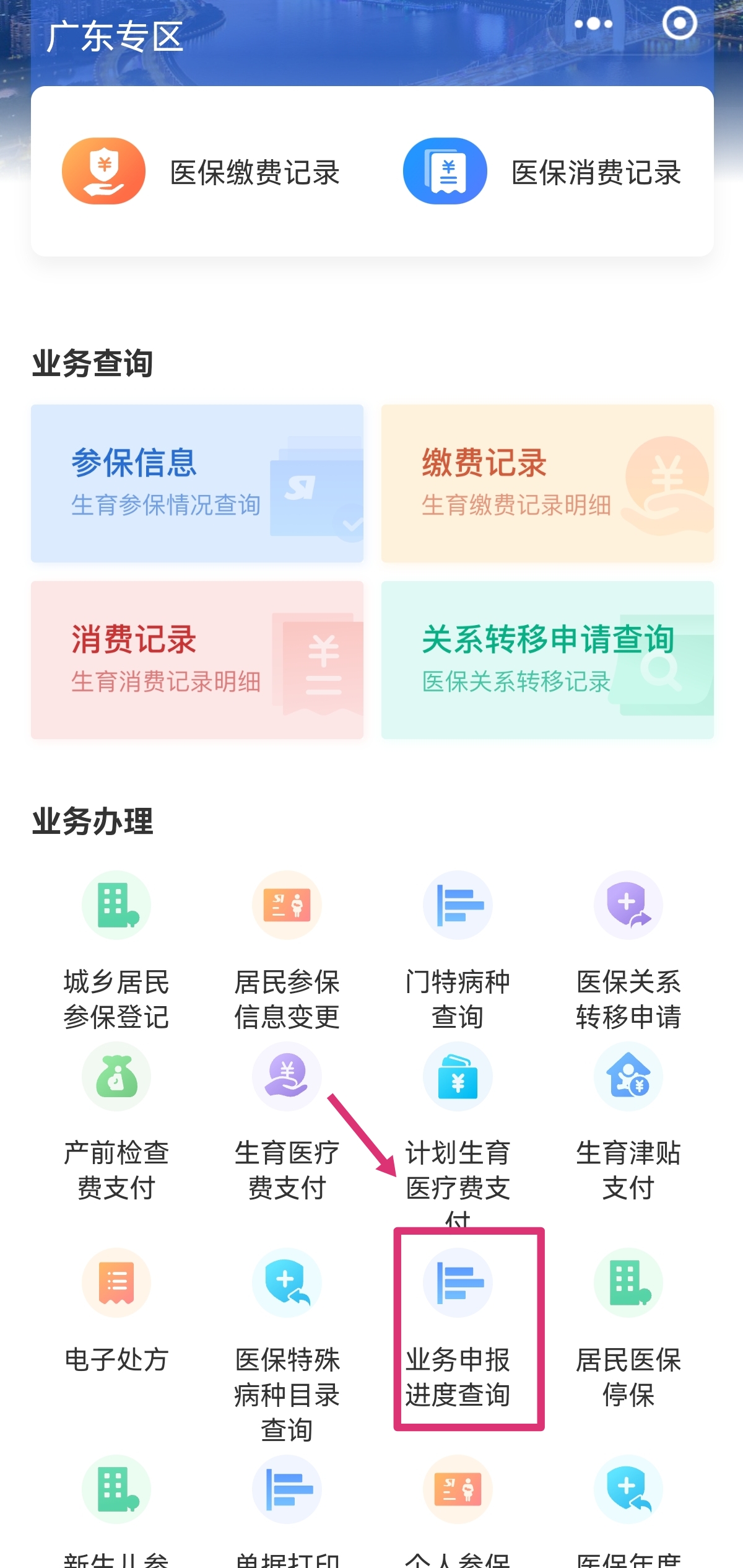Open 电子处方
This screenshot has height=1568, width=743.
(x=116, y=1307)
